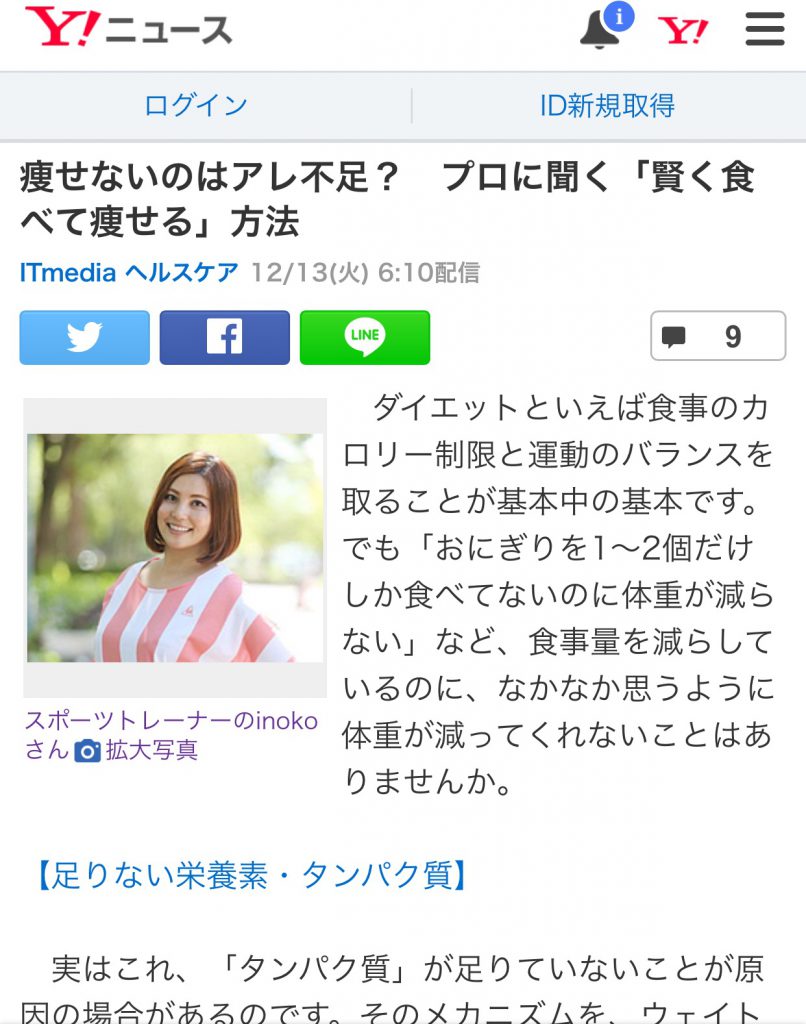The image size is (806, 1024).
Task: Open ITmedia ヘルスケア source link
Action: [x=129, y=272]
